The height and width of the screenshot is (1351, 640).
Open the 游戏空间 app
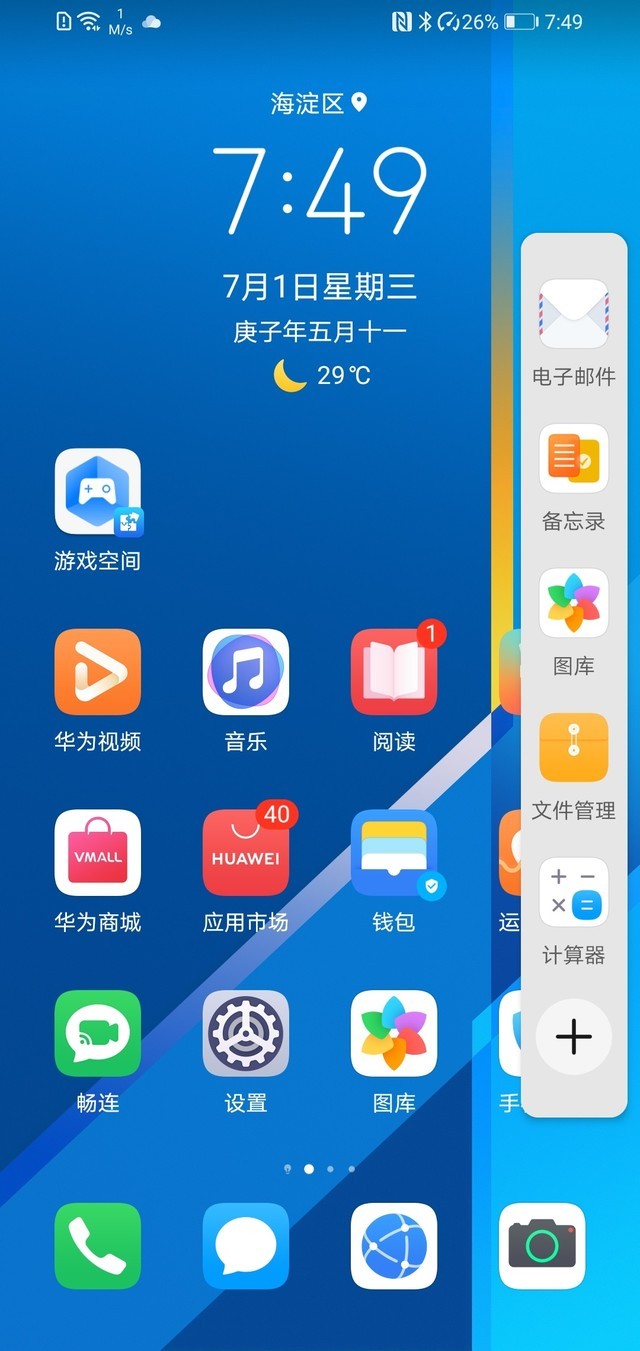pyautogui.click(x=97, y=491)
